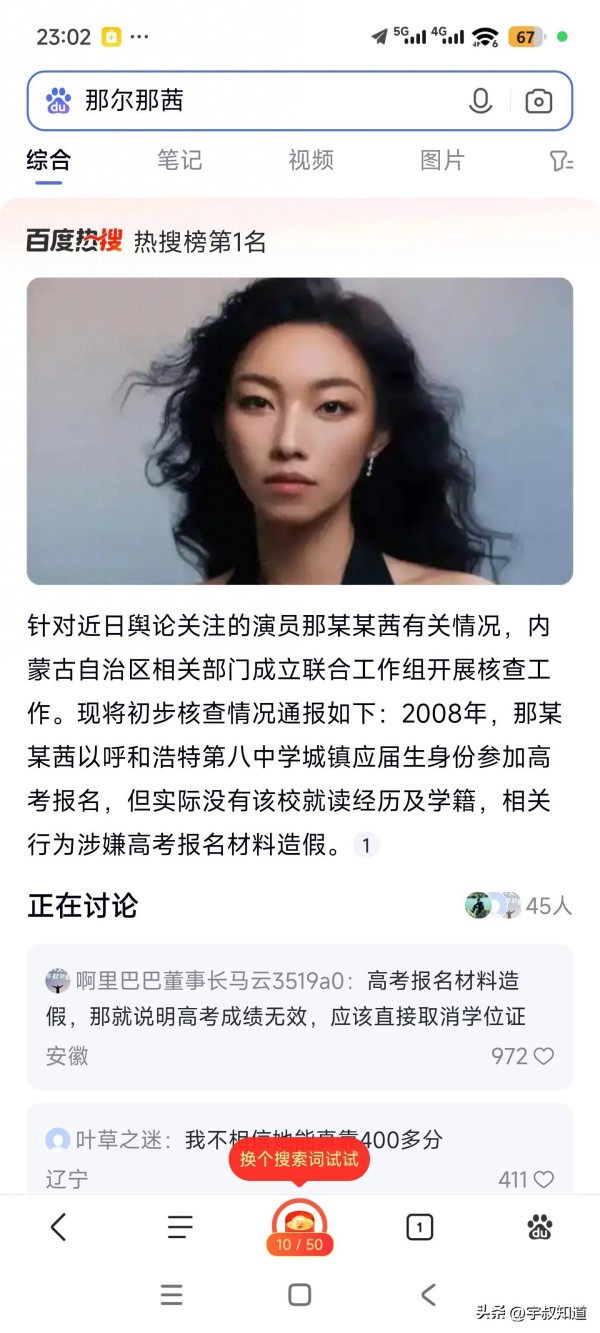
Task: Return to the home screen via system button
Action: point(300,1296)
